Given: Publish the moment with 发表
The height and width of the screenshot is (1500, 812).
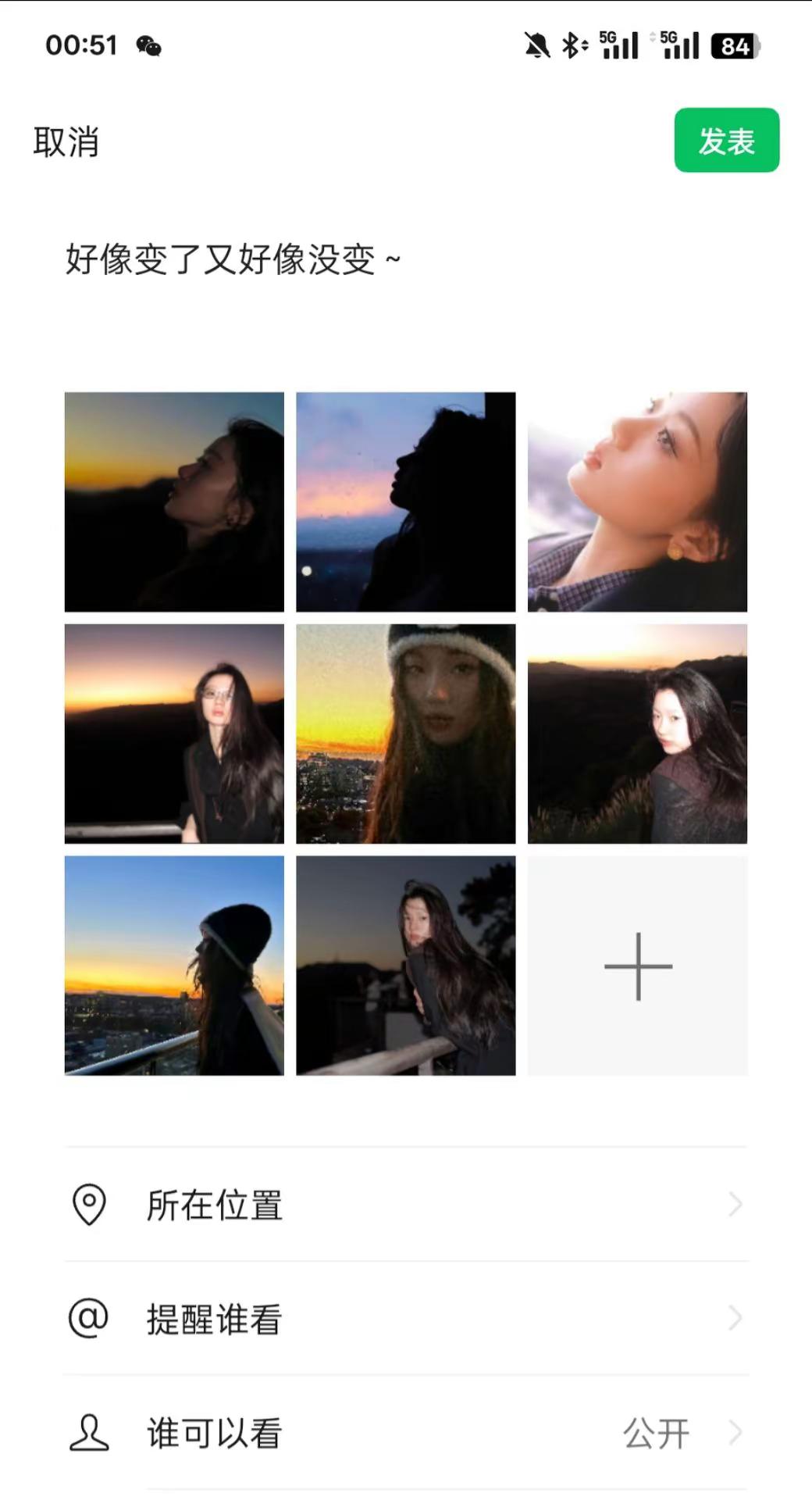Looking at the screenshot, I should [726, 141].
